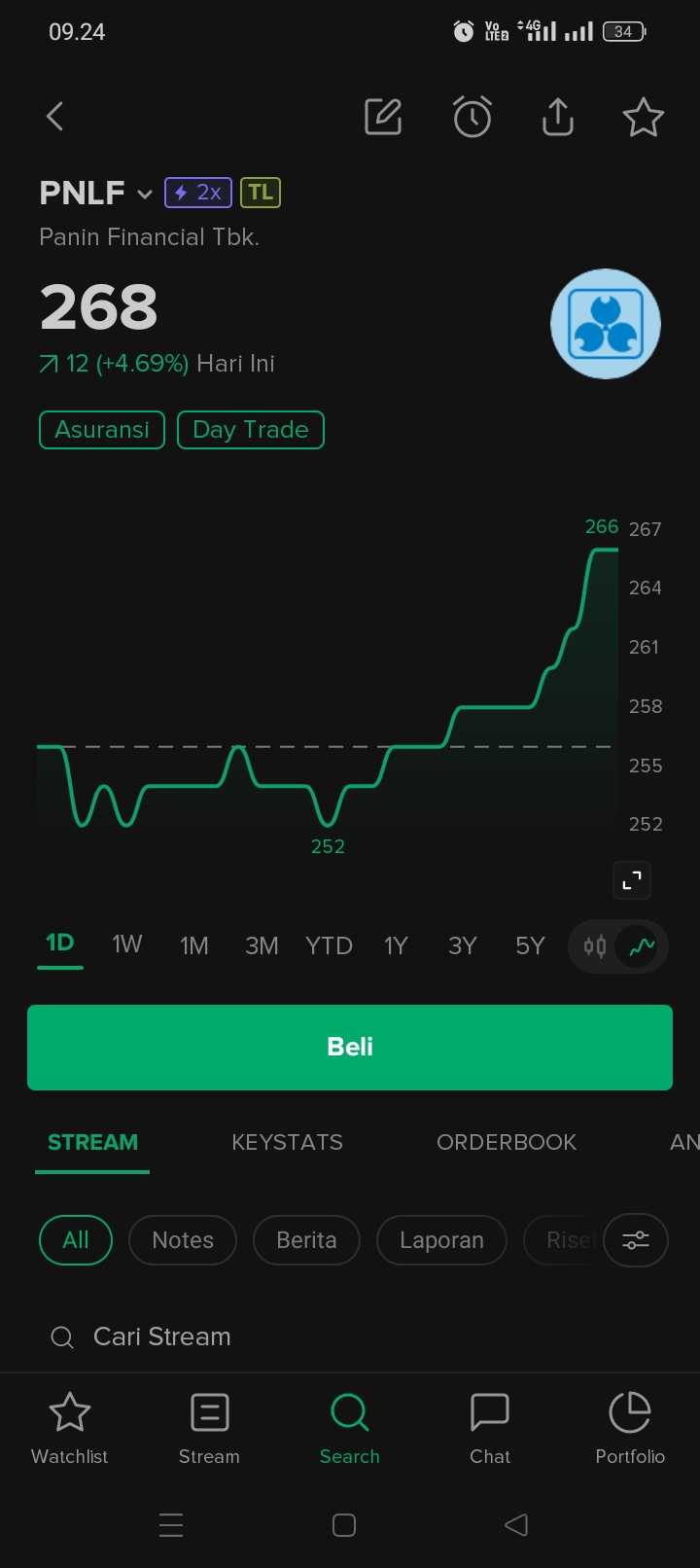Switch to candlestick chart view
This screenshot has height=1568, width=700.
[595, 945]
